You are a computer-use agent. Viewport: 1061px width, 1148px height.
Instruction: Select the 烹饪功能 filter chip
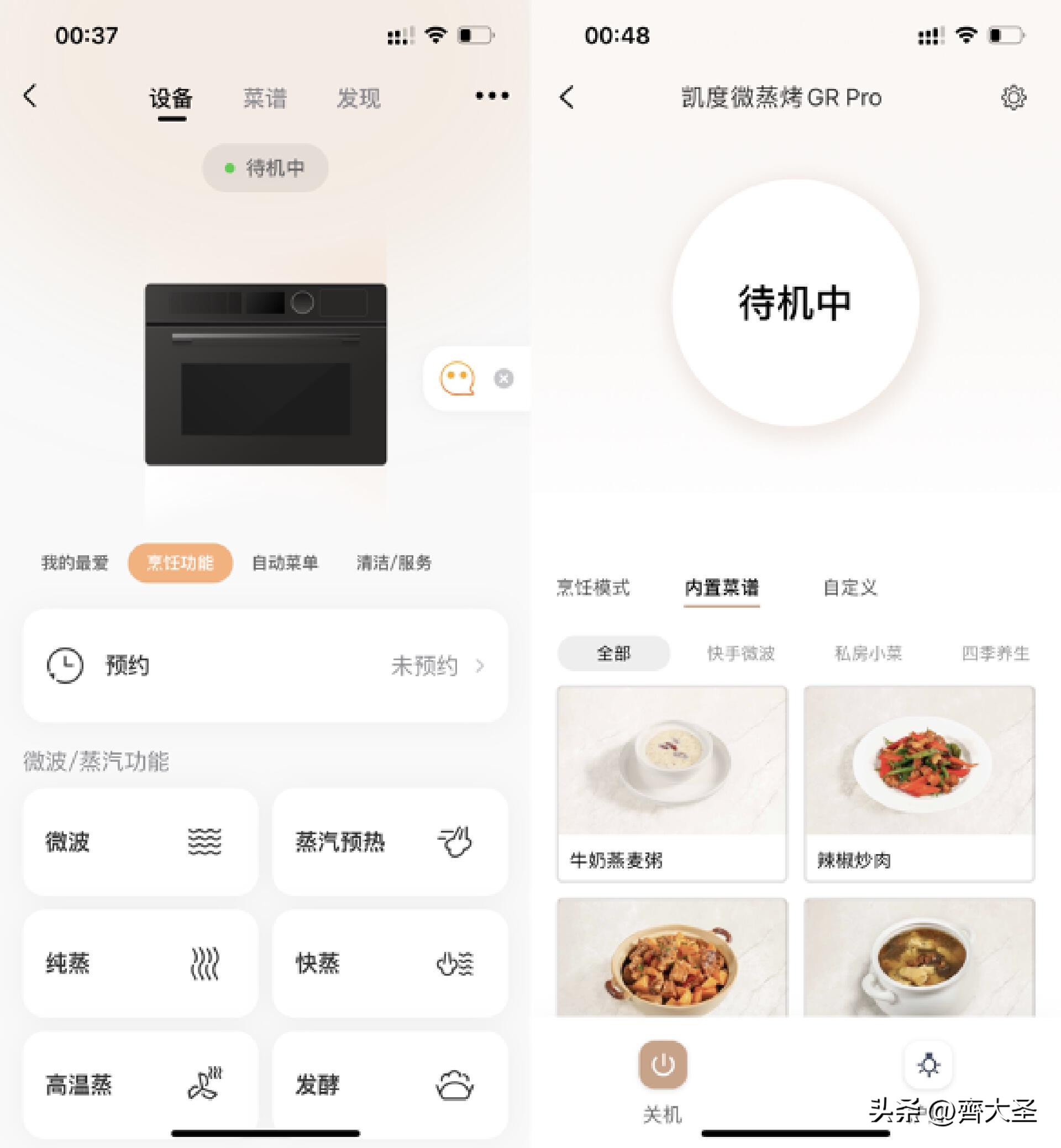pos(180,563)
